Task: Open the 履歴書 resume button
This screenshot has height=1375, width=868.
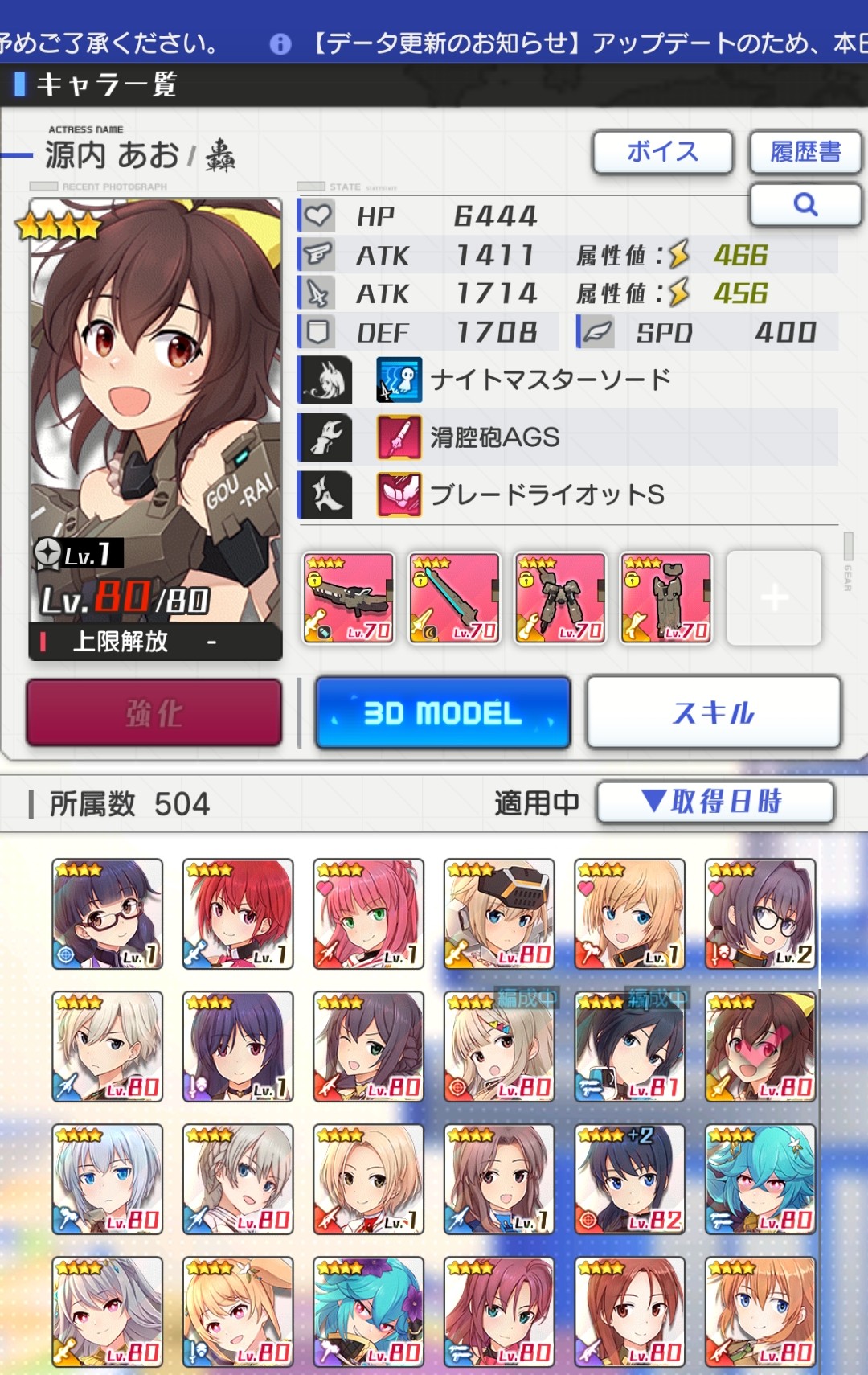Action: click(805, 152)
